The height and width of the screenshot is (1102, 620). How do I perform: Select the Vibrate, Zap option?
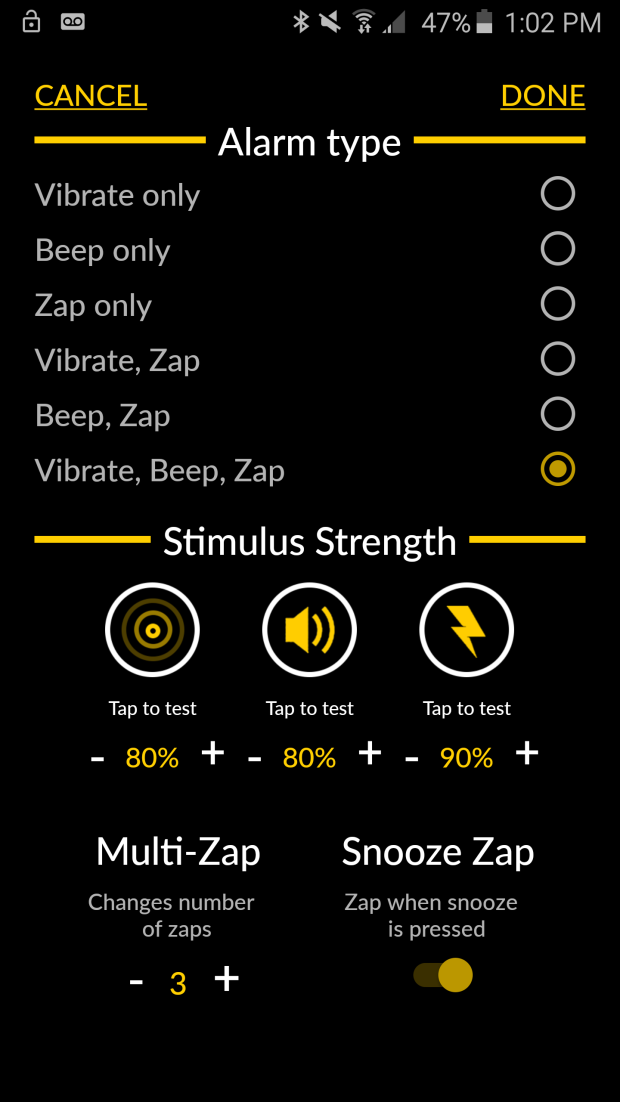[x=557, y=359]
